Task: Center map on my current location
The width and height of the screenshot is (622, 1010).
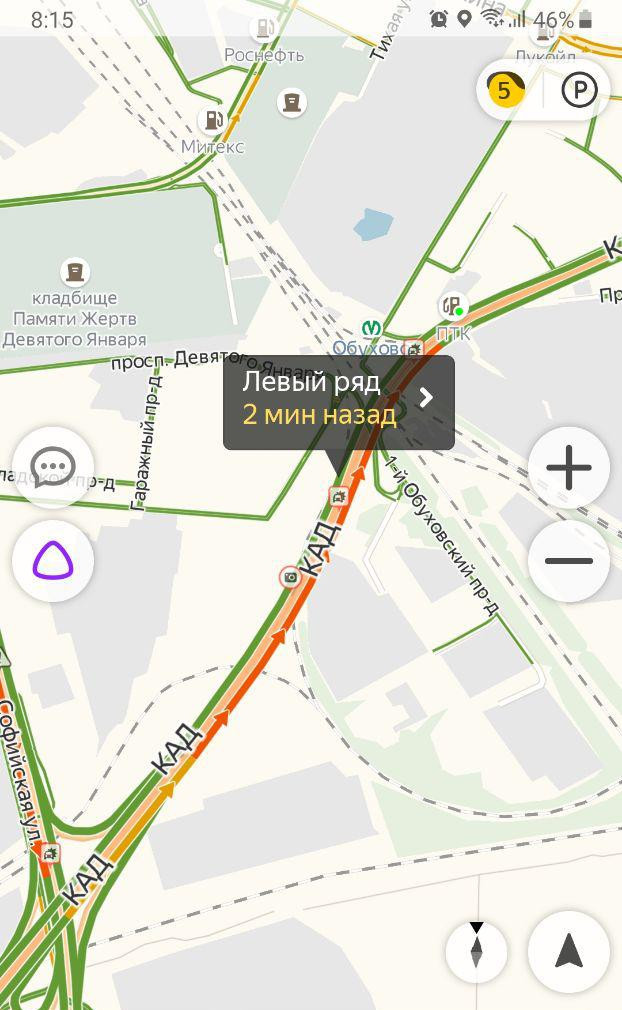Action: [x=569, y=951]
